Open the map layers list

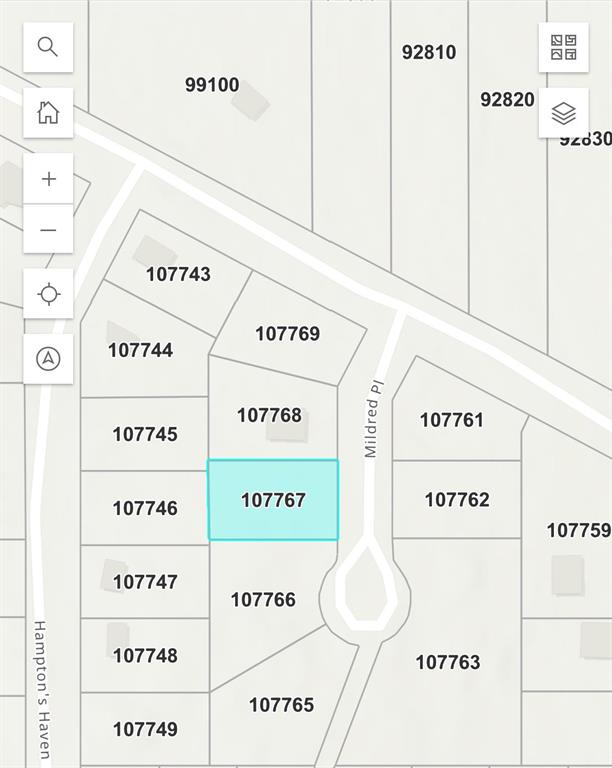coord(563,113)
